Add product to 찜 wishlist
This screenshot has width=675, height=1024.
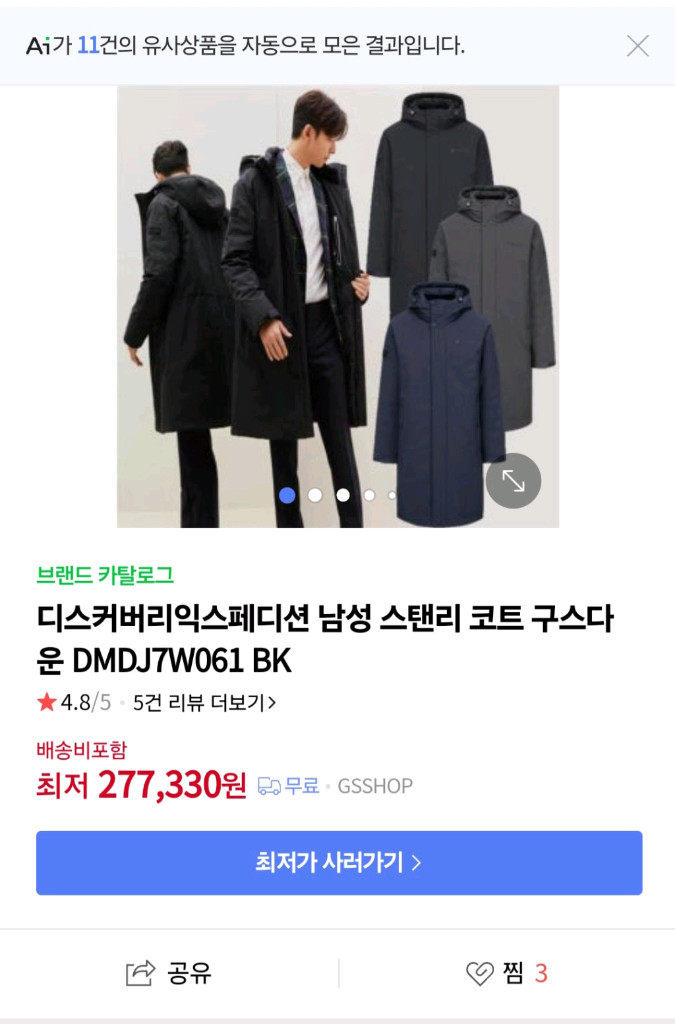click(x=506, y=973)
